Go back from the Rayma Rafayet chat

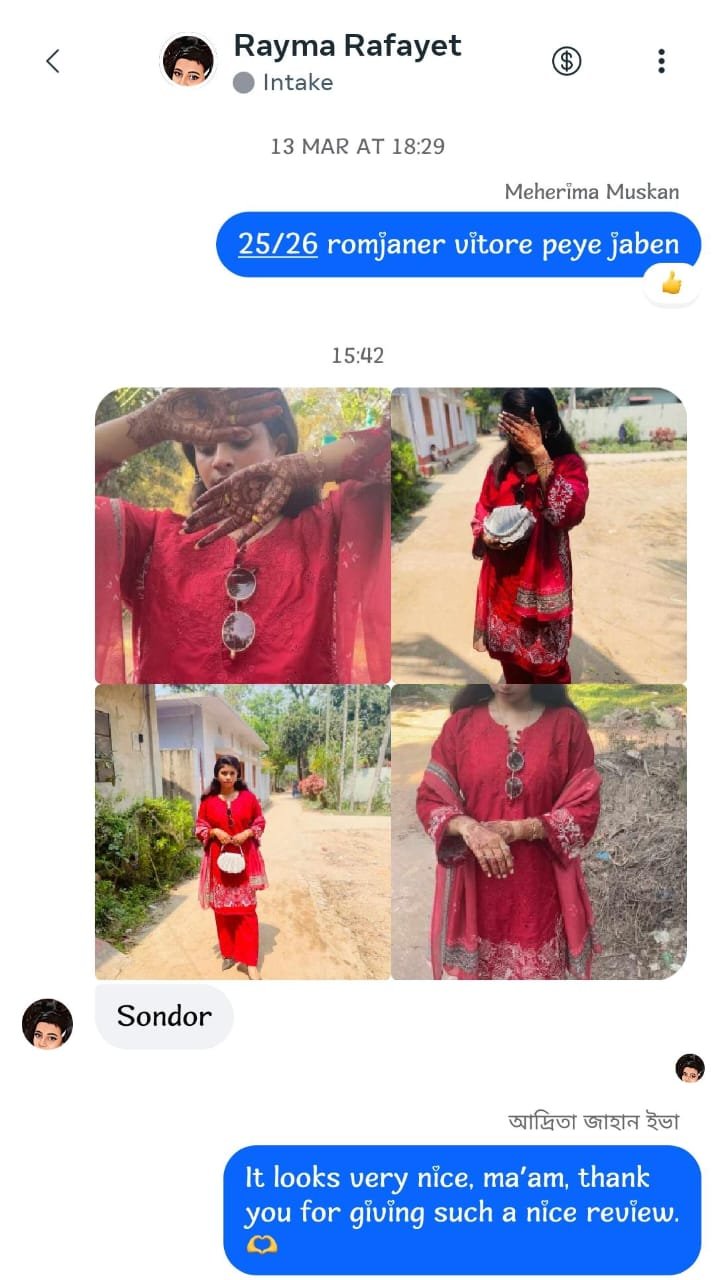53,61
